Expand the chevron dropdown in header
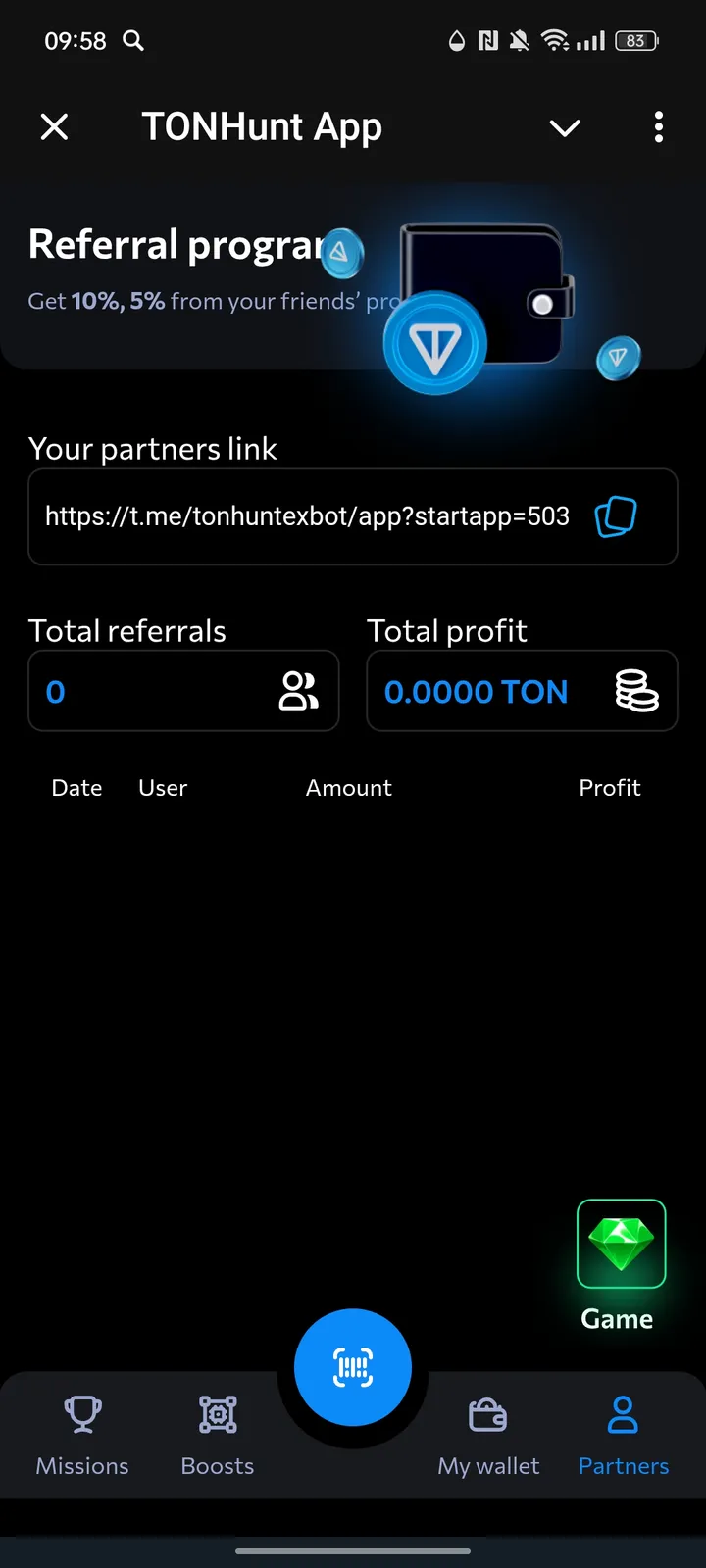Screen dimensions: 706x1568 tap(565, 127)
